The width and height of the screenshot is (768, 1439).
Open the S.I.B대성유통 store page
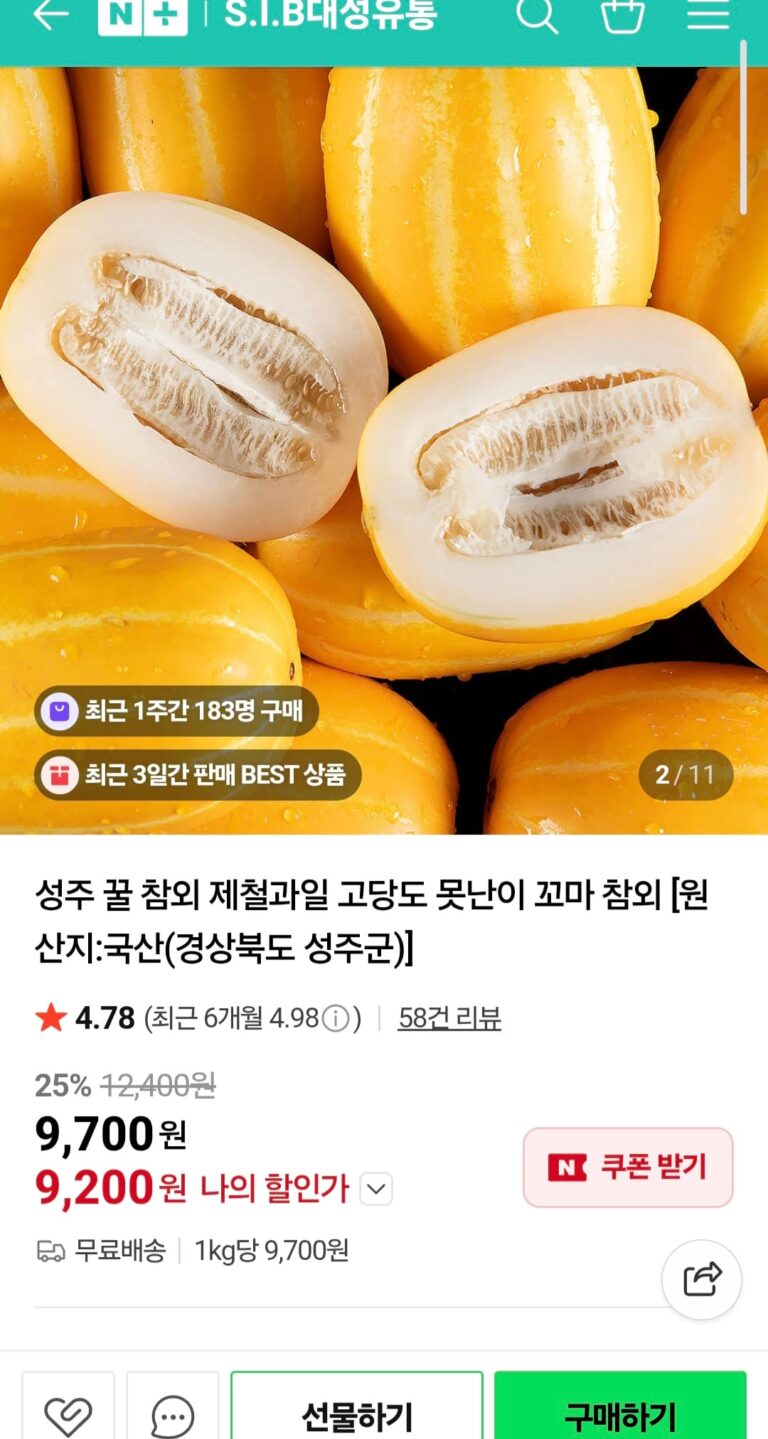[330, 15]
